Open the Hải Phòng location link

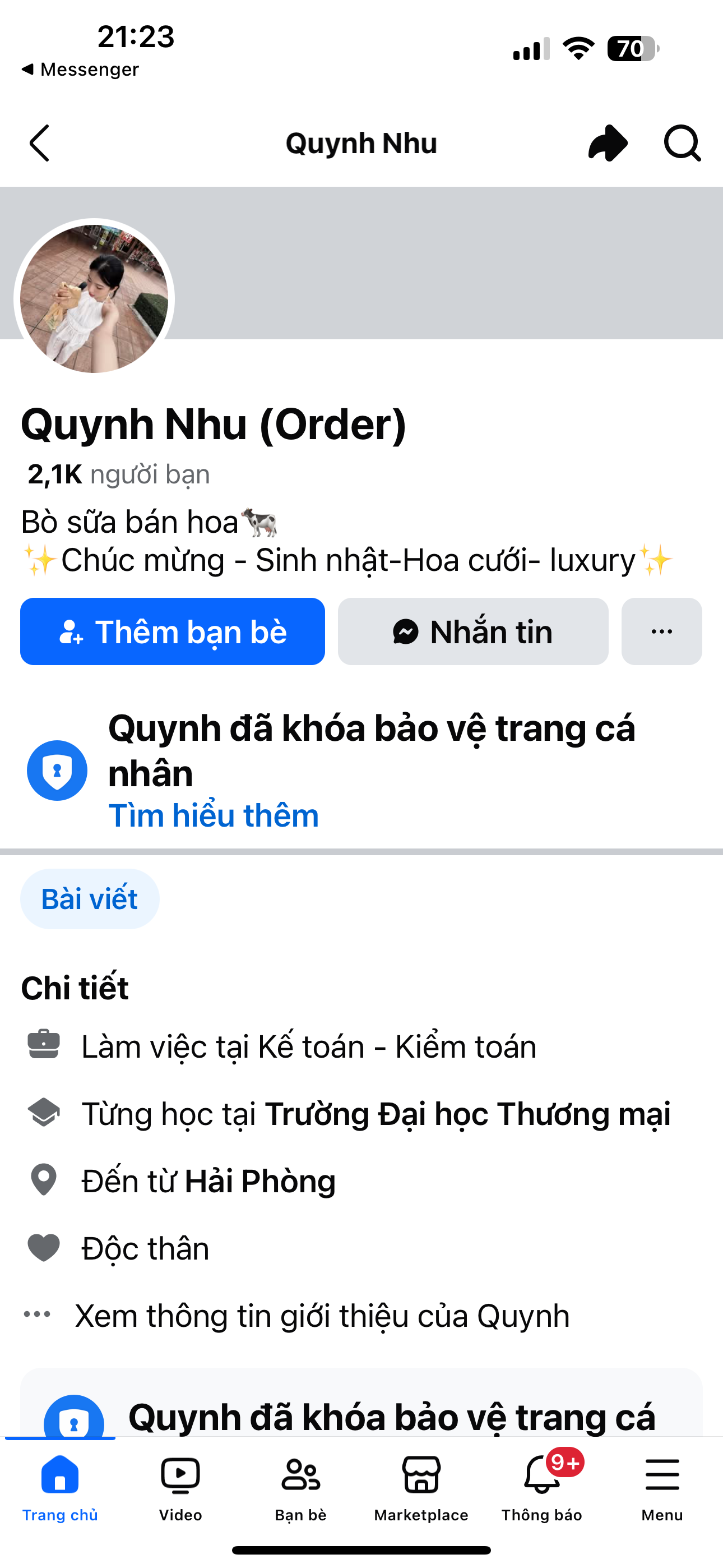coord(260,1182)
